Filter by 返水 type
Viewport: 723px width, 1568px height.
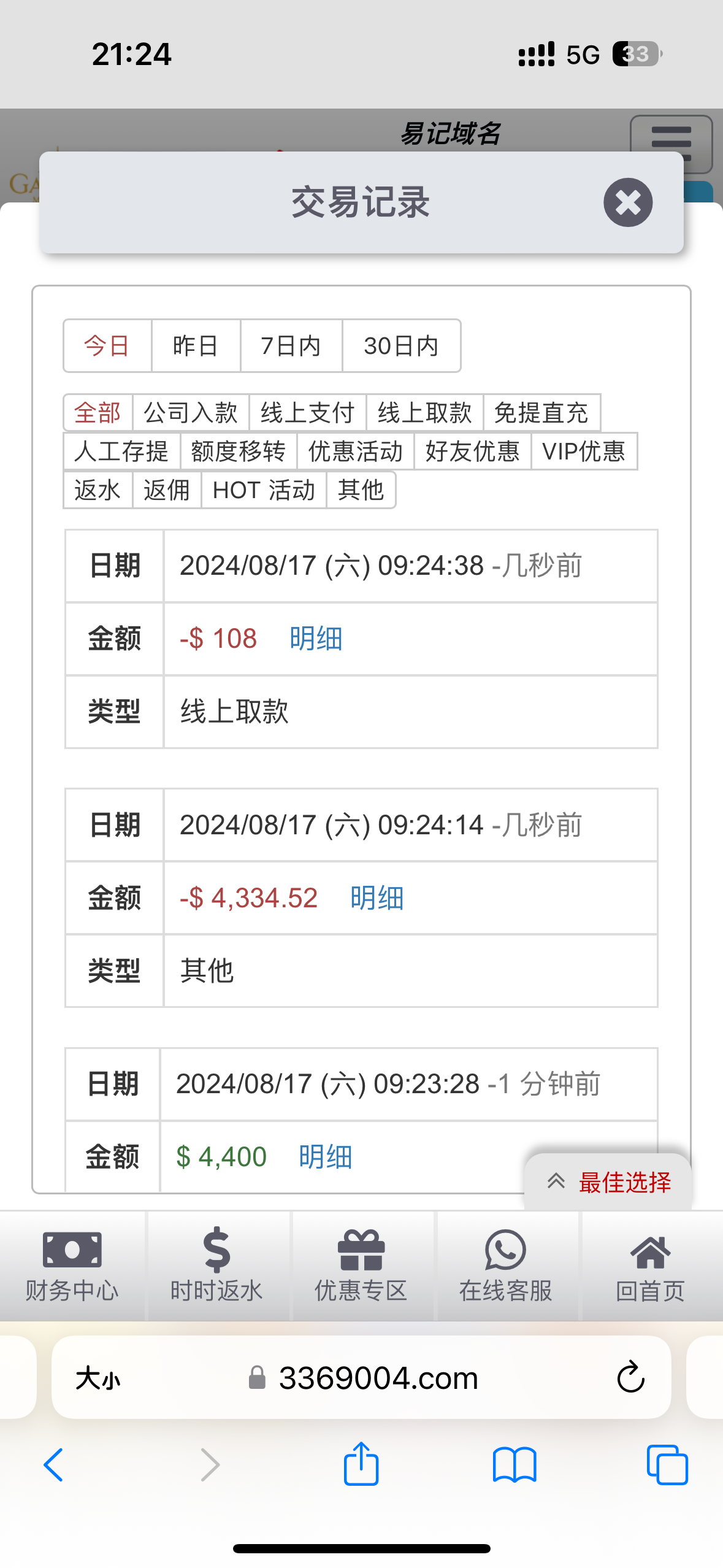(x=98, y=490)
